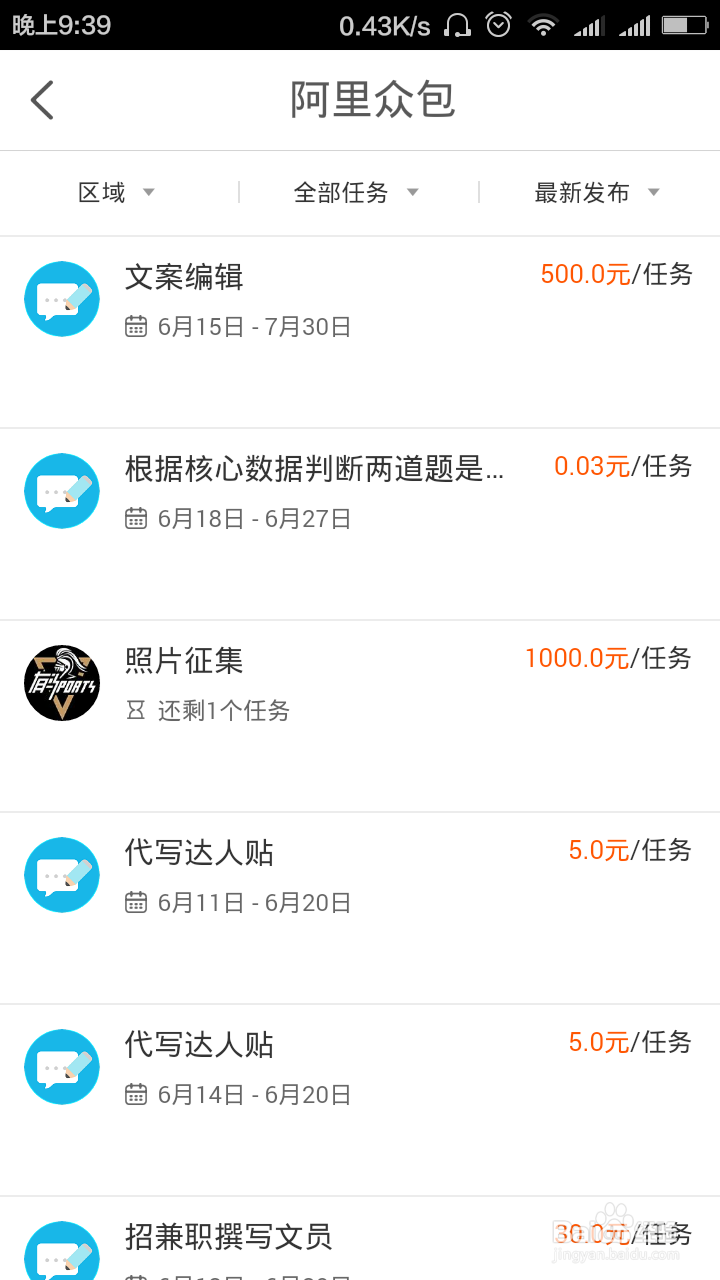
Task: Tap the 照片征集 circular logo icon
Action: pyautogui.click(x=62, y=683)
